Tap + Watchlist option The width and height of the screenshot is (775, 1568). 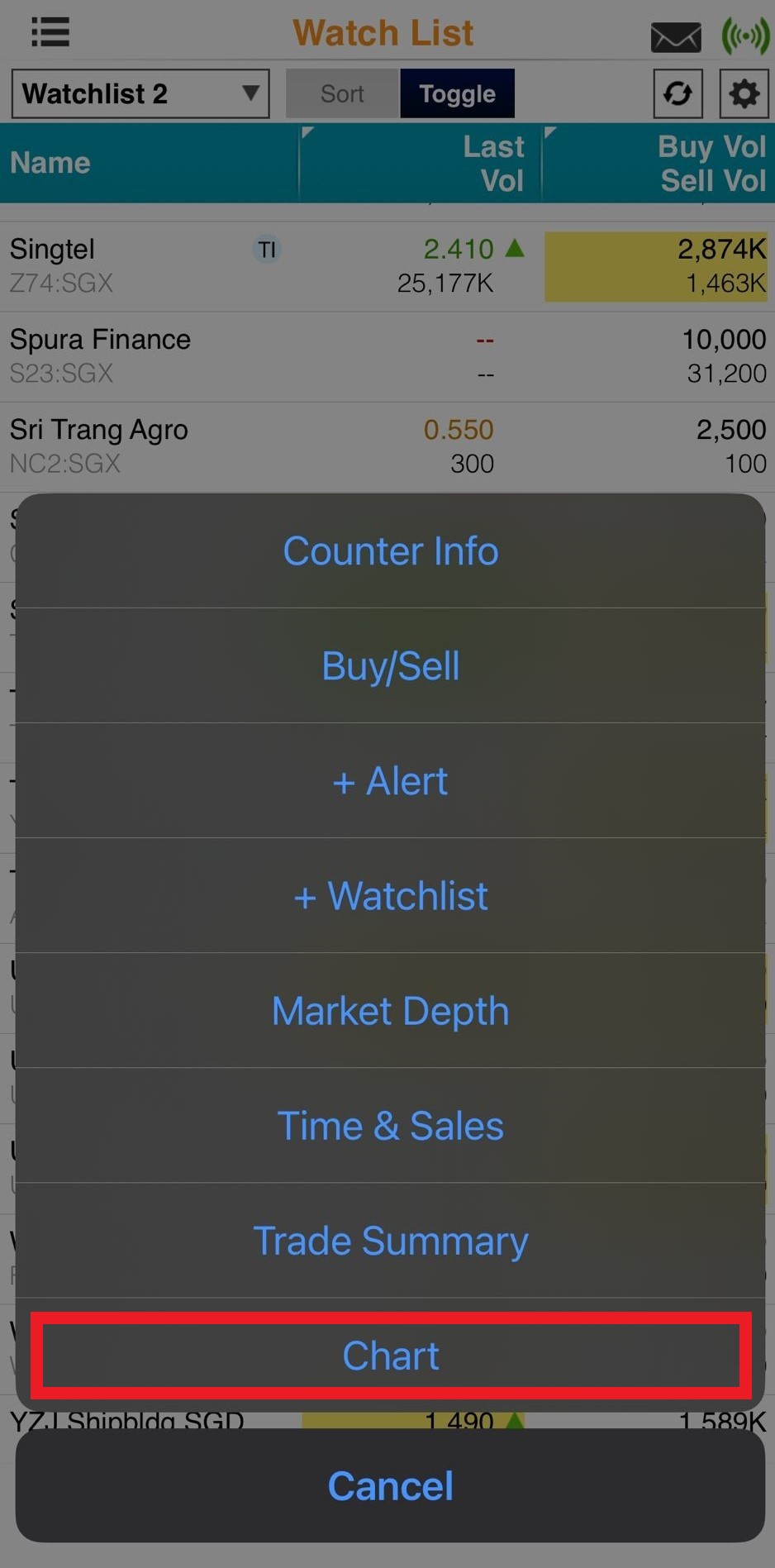pyautogui.click(x=390, y=896)
